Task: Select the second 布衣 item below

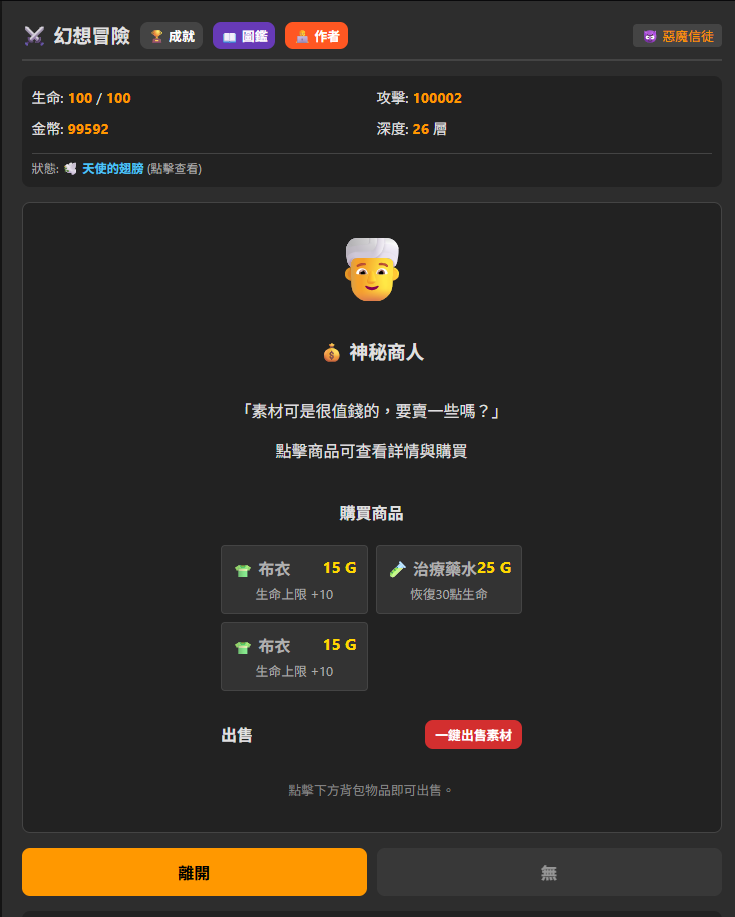Action: tap(294, 656)
